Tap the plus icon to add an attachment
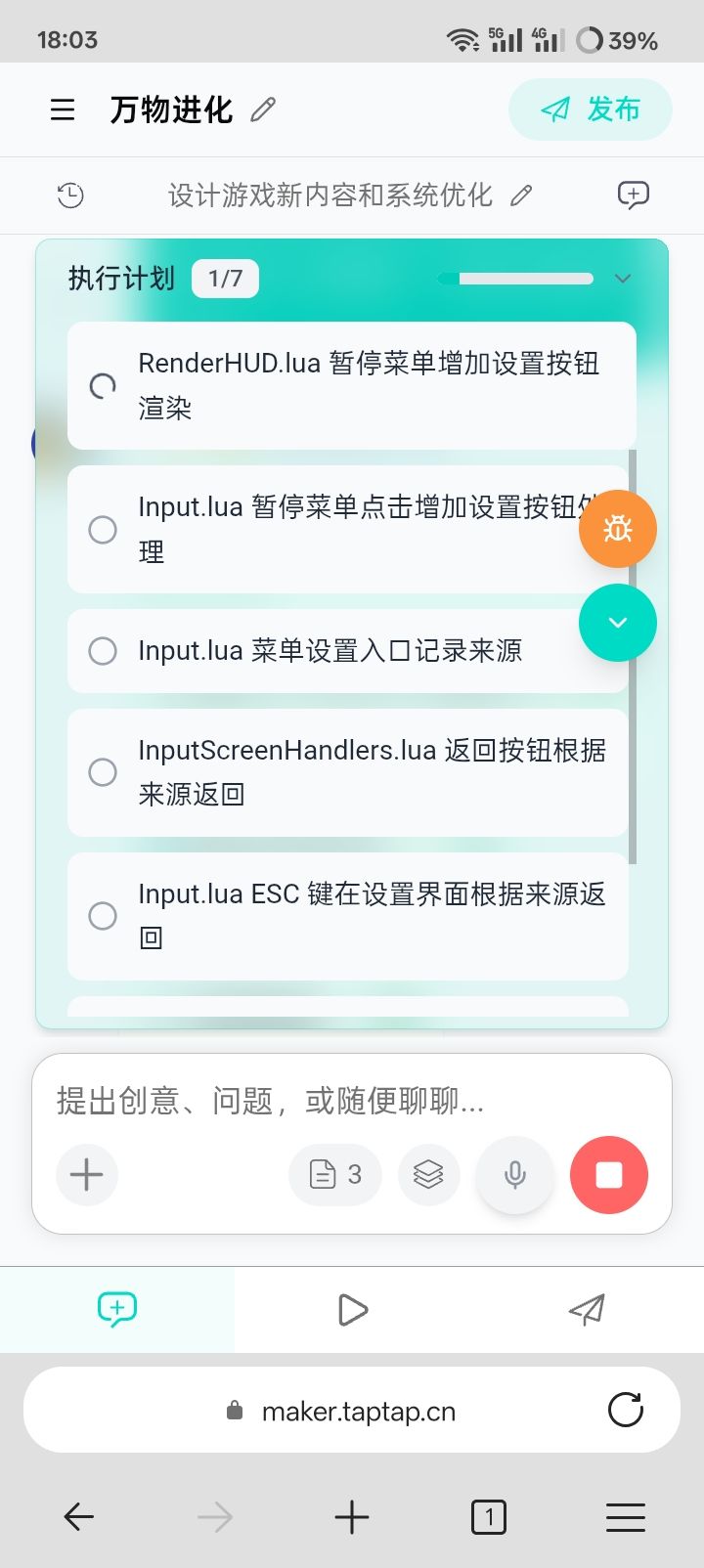Image resolution: width=704 pixels, height=1568 pixels. (86, 1175)
